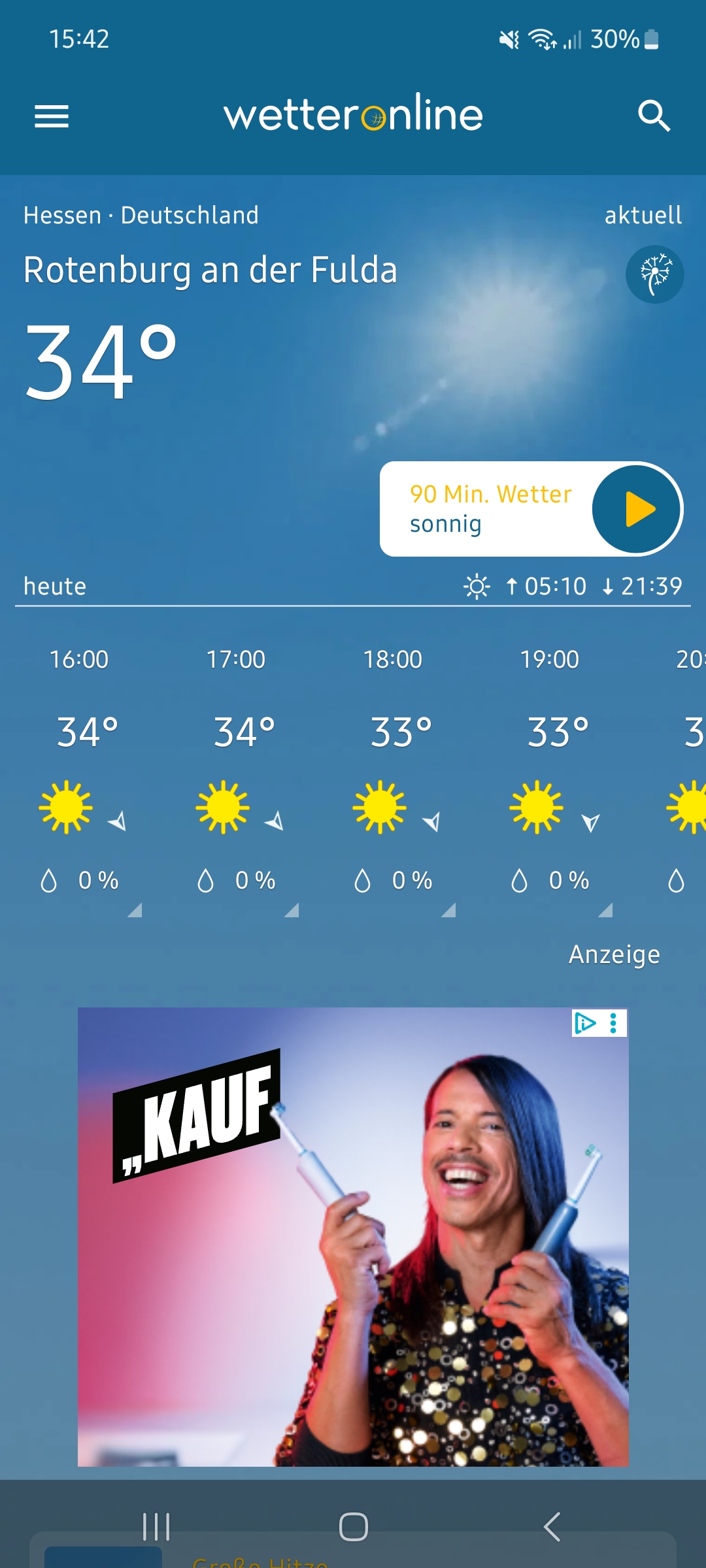Open the pollen count dandelion icon
The width and height of the screenshot is (706, 1568).
click(655, 274)
